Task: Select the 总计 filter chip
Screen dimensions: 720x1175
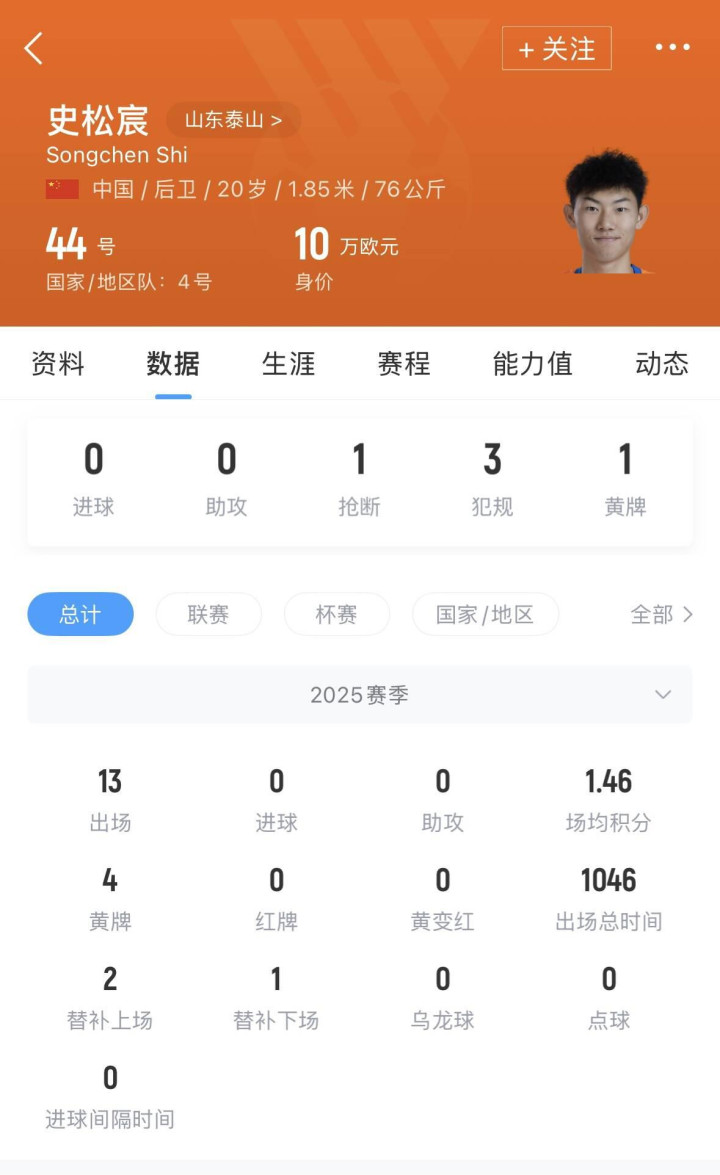Action: tap(80, 614)
